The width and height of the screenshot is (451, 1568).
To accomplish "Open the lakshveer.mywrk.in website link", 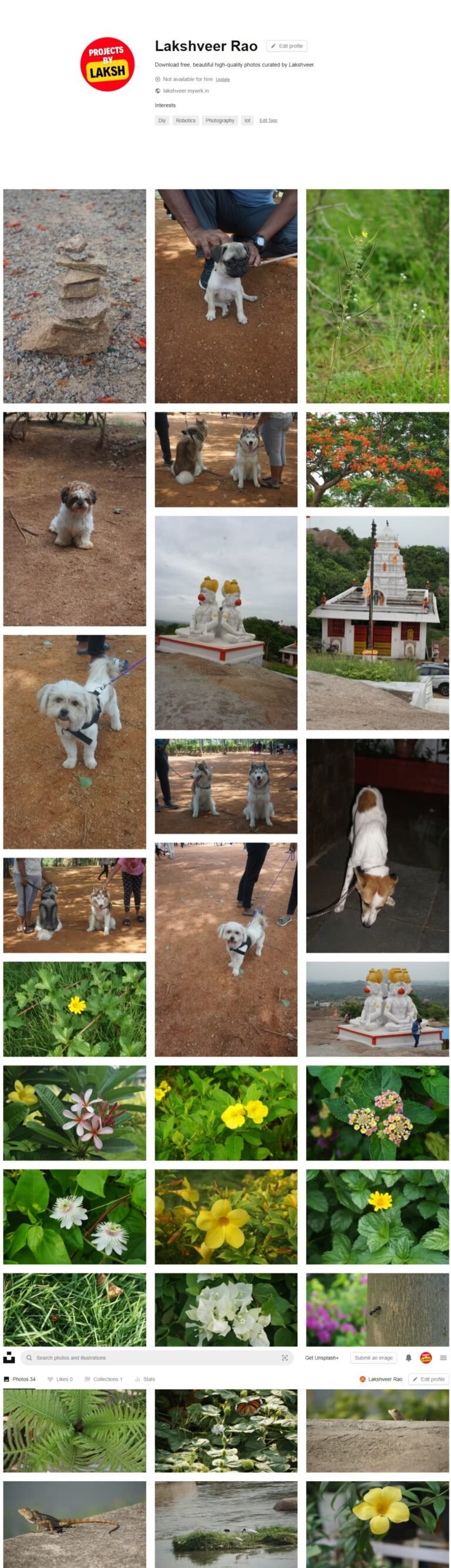I will point(186,91).
